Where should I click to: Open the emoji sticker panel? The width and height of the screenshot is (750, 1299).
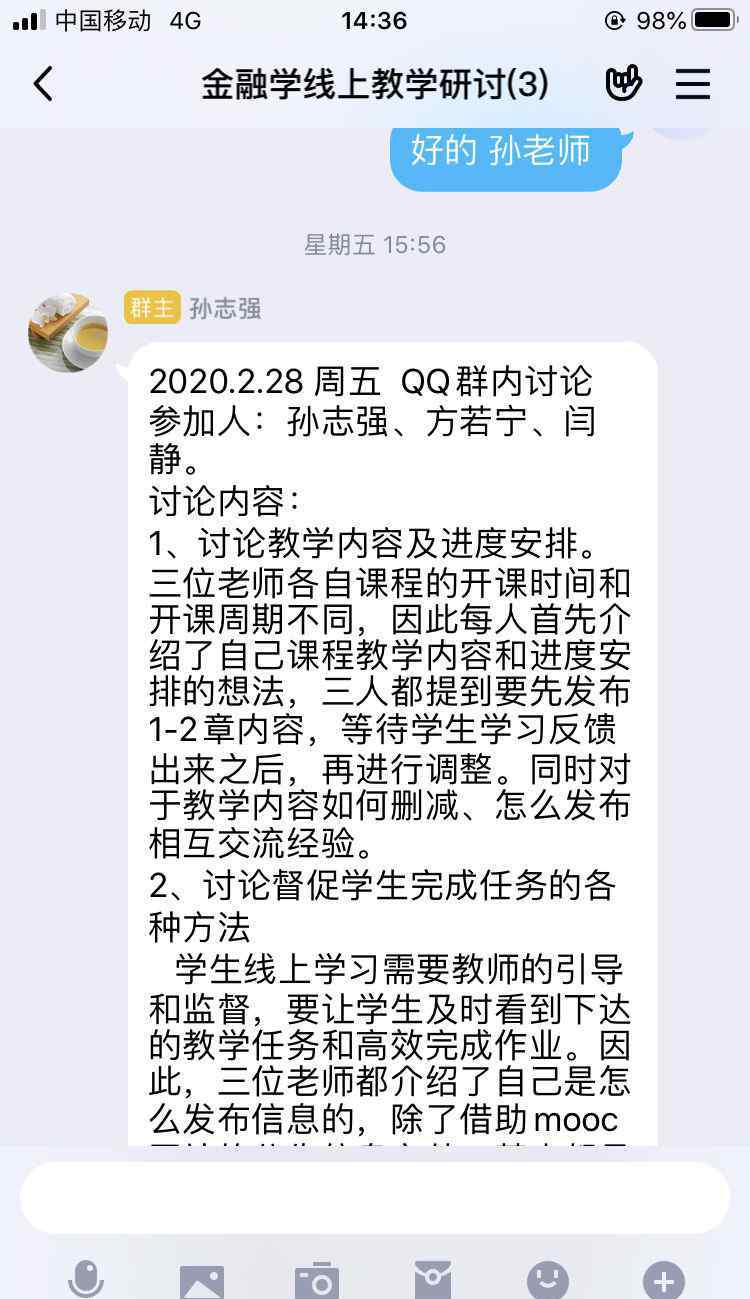548,1280
